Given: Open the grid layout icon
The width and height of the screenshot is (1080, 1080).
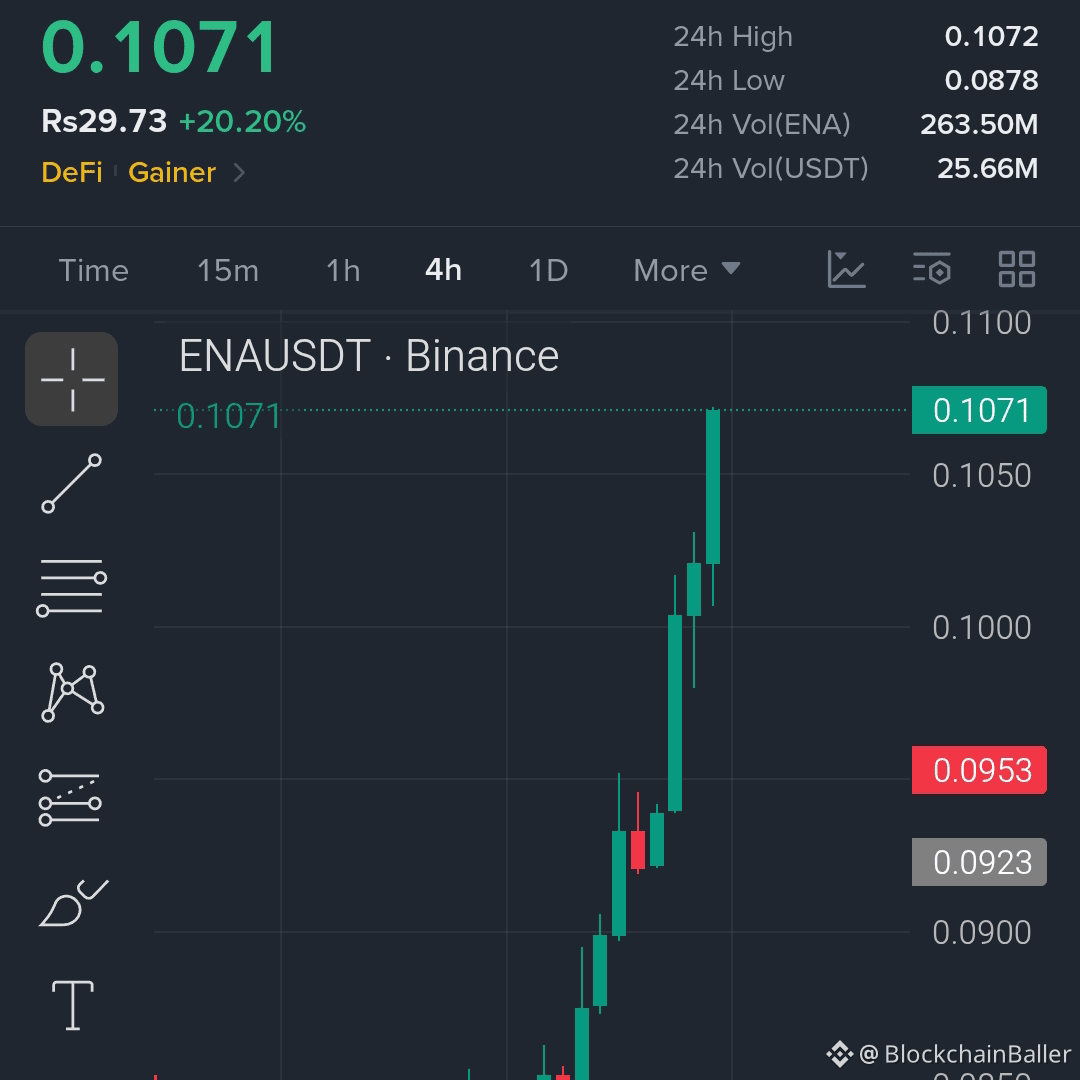Looking at the screenshot, I should [1017, 269].
